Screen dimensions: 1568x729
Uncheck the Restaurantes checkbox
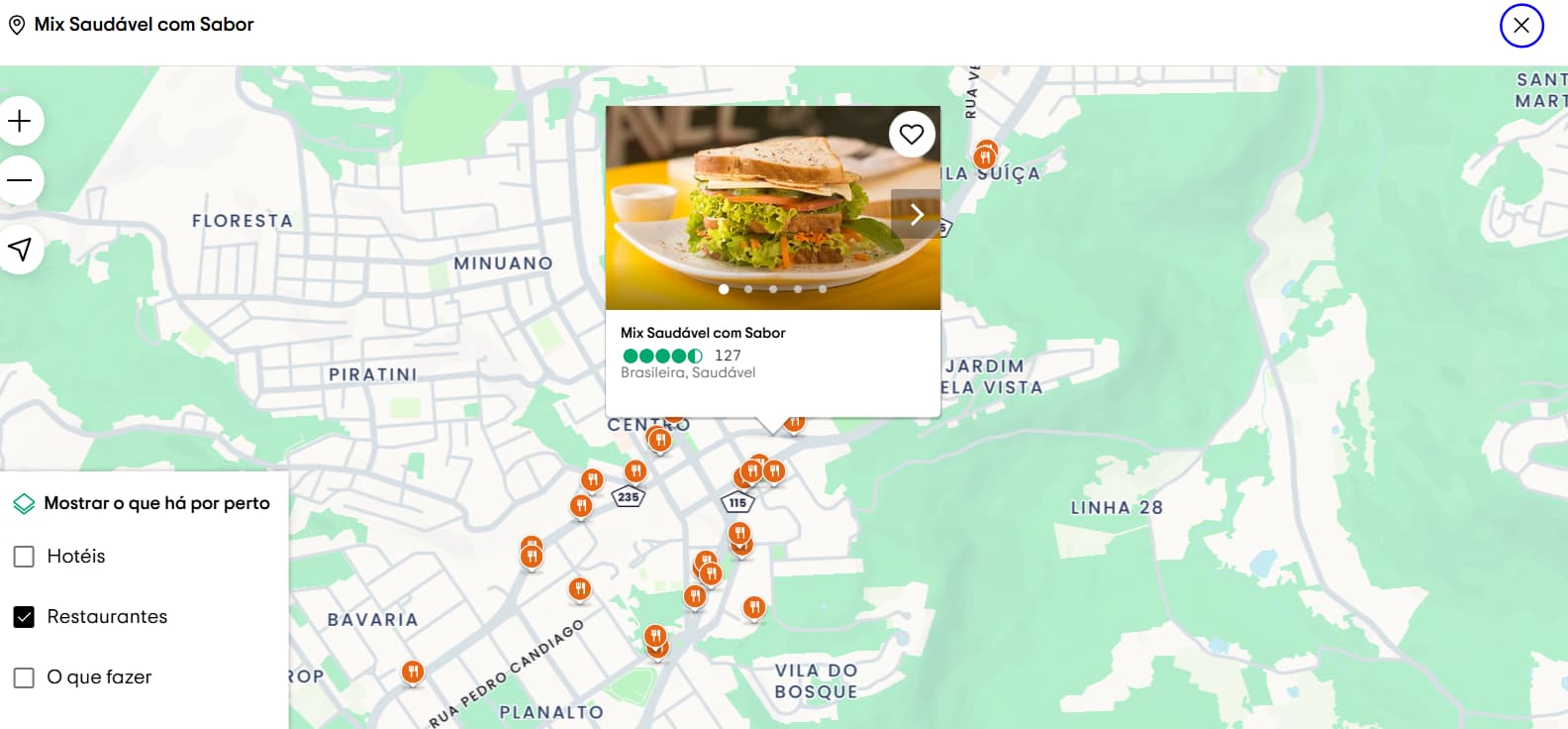pyautogui.click(x=24, y=617)
